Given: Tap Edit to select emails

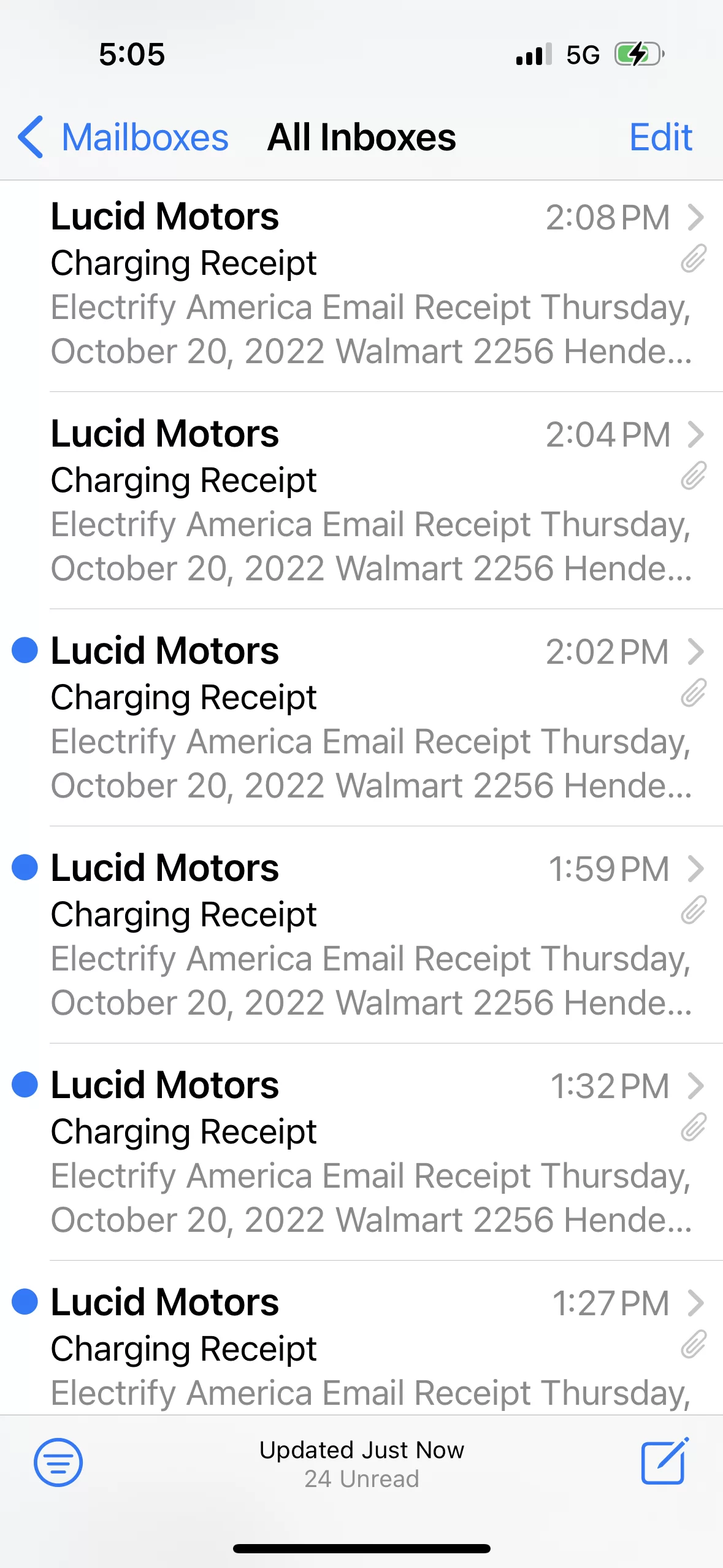Looking at the screenshot, I should [x=660, y=137].
